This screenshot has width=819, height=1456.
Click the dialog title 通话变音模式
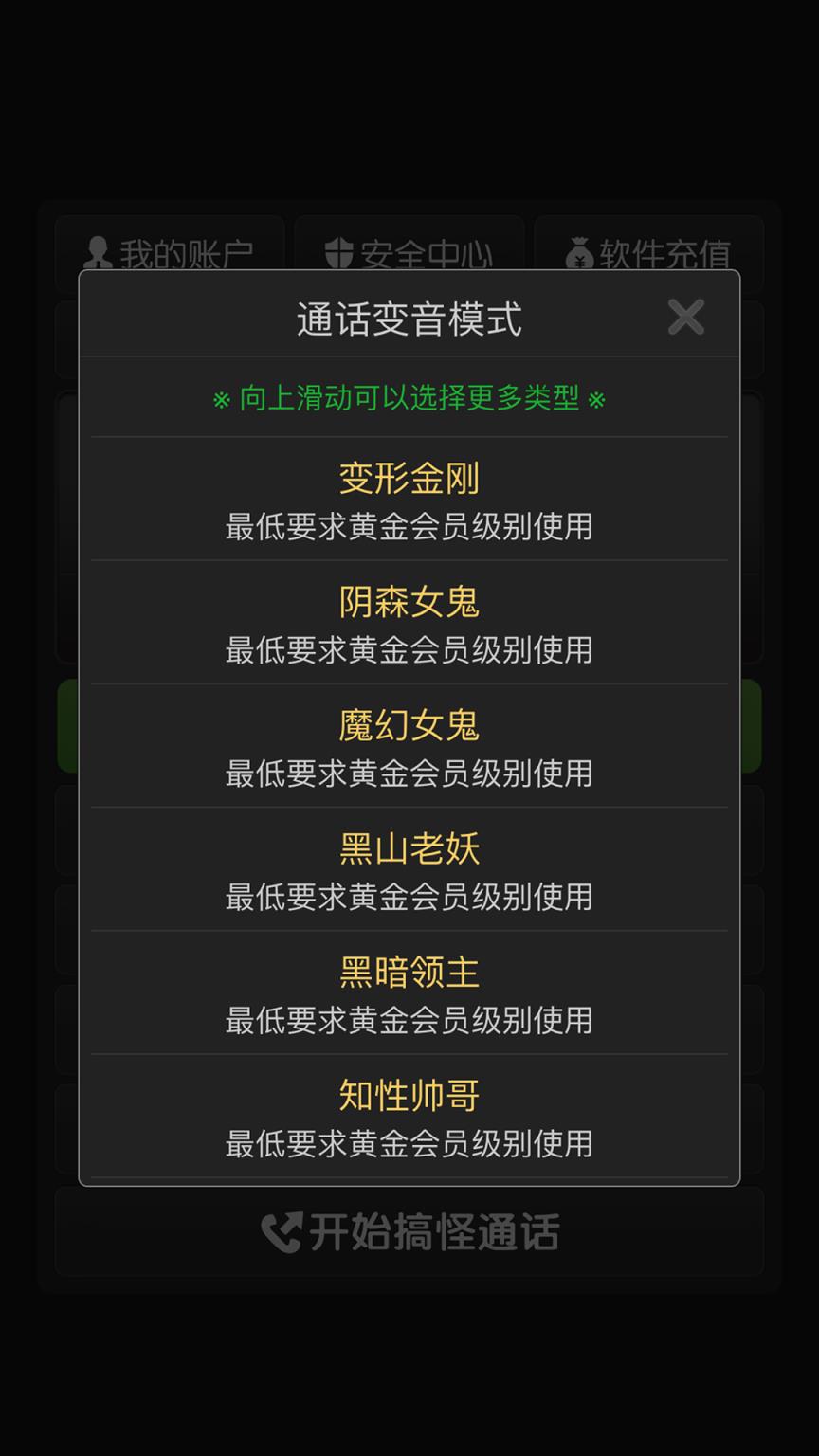(409, 319)
